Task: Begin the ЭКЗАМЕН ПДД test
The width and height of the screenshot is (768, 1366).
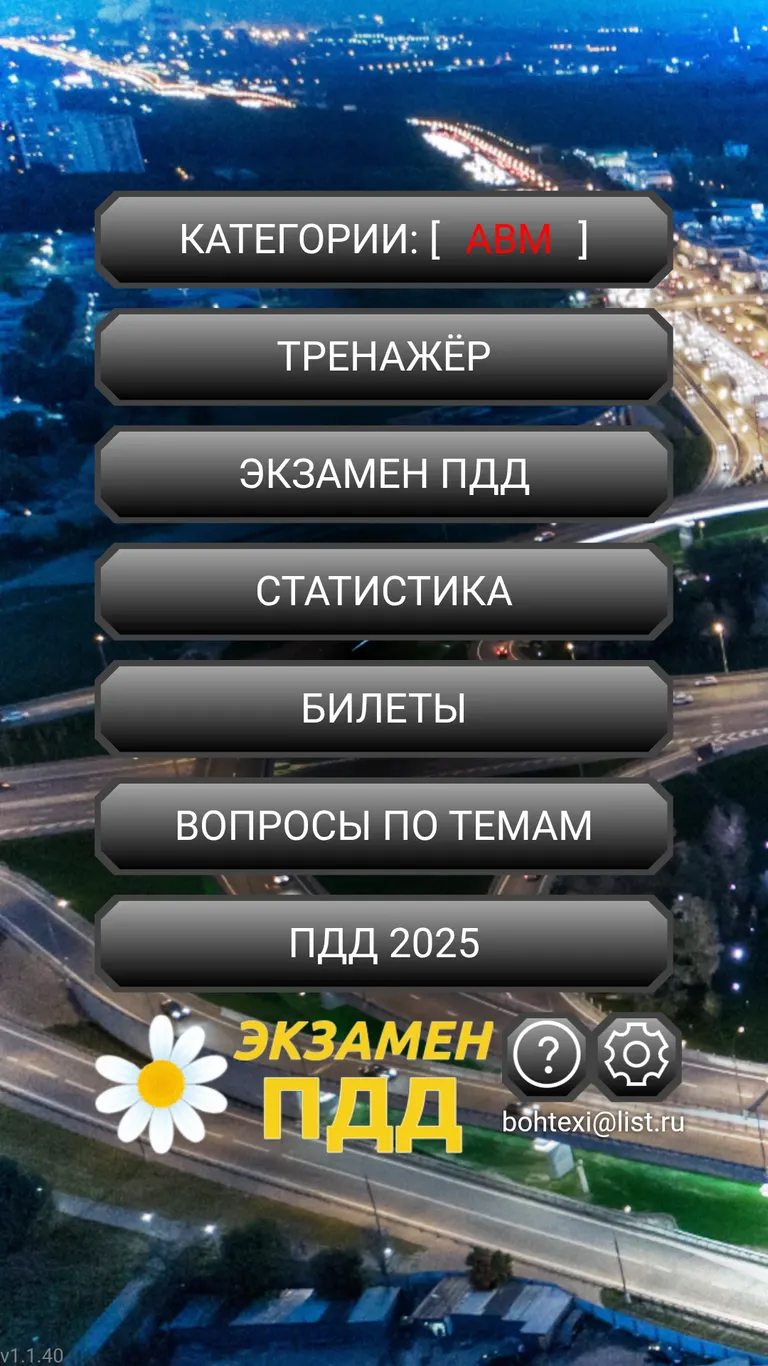Action: [384, 474]
